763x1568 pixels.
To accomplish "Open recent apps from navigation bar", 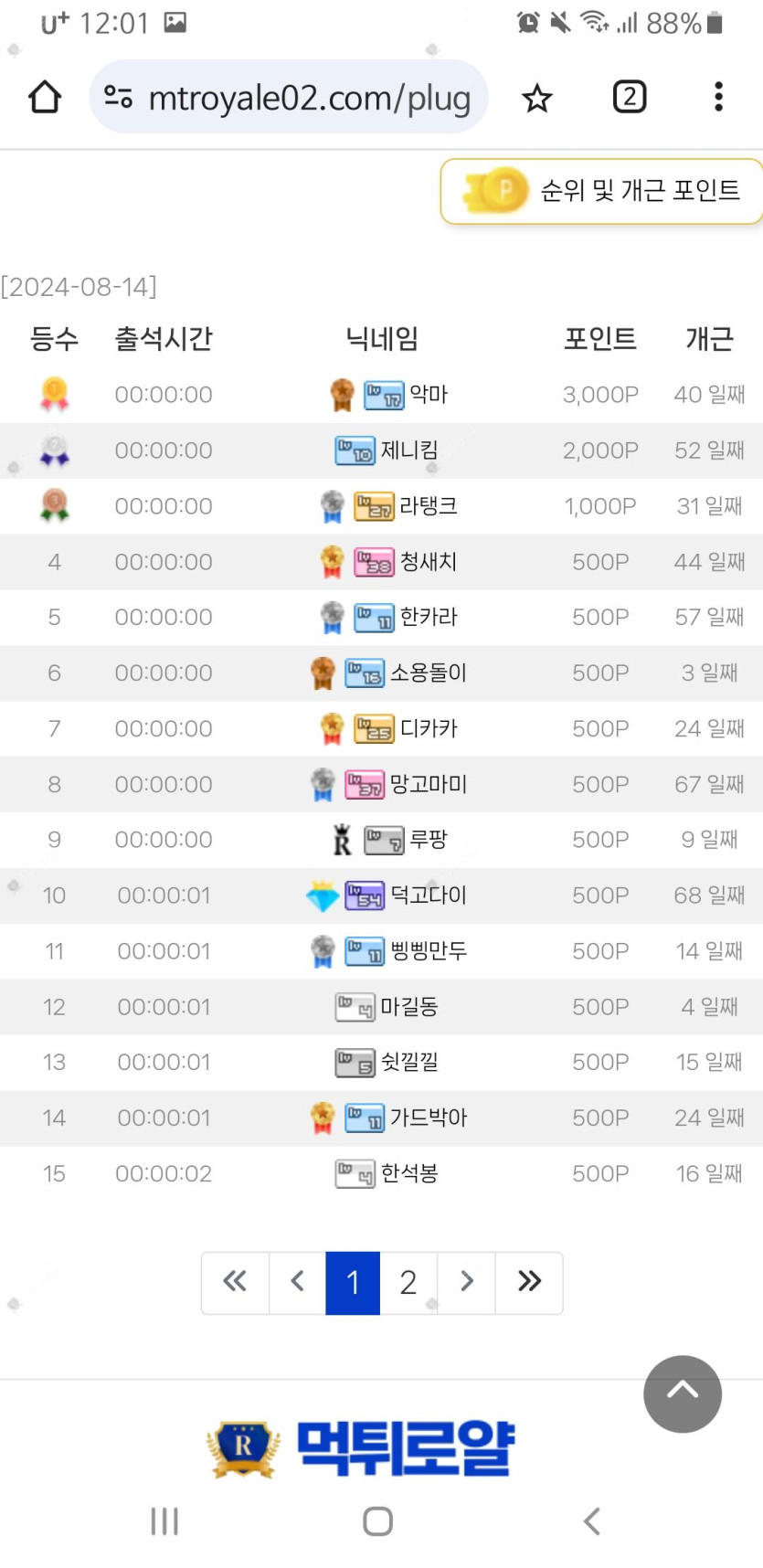I will [164, 1520].
